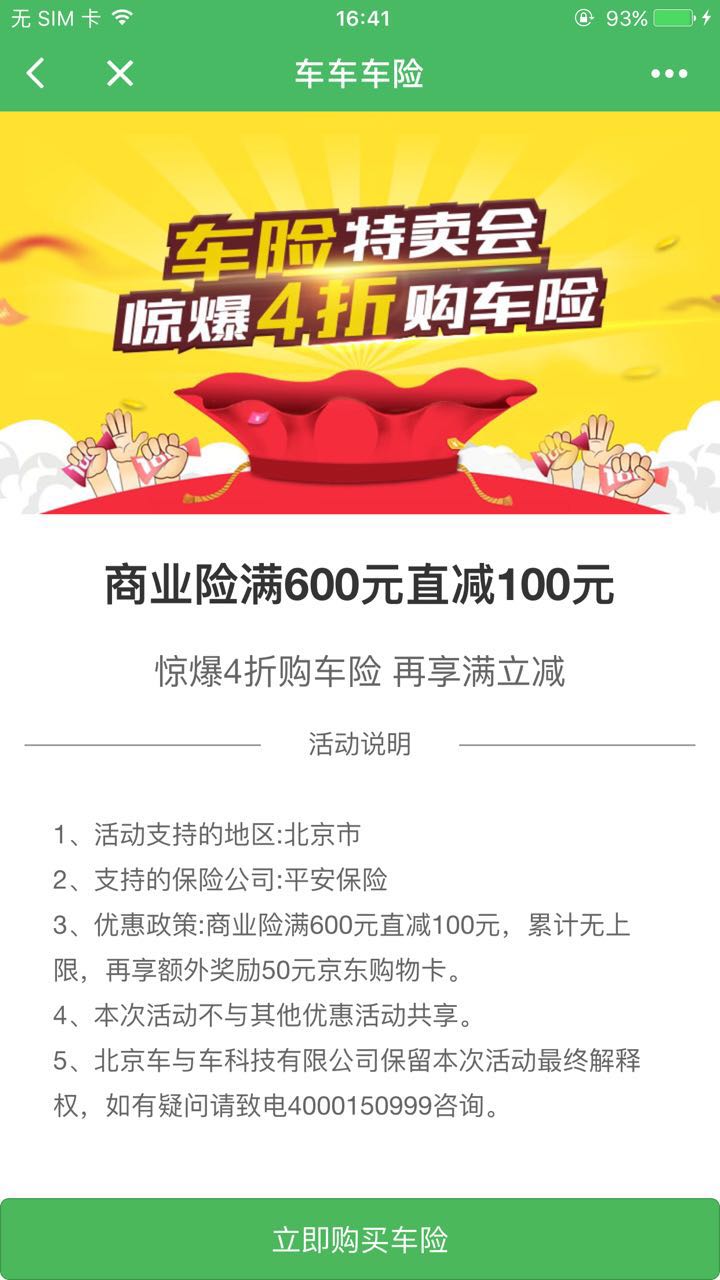Close the 车车车险 page
The width and height of the screenshot is (720, 1280).
(120, 73)
